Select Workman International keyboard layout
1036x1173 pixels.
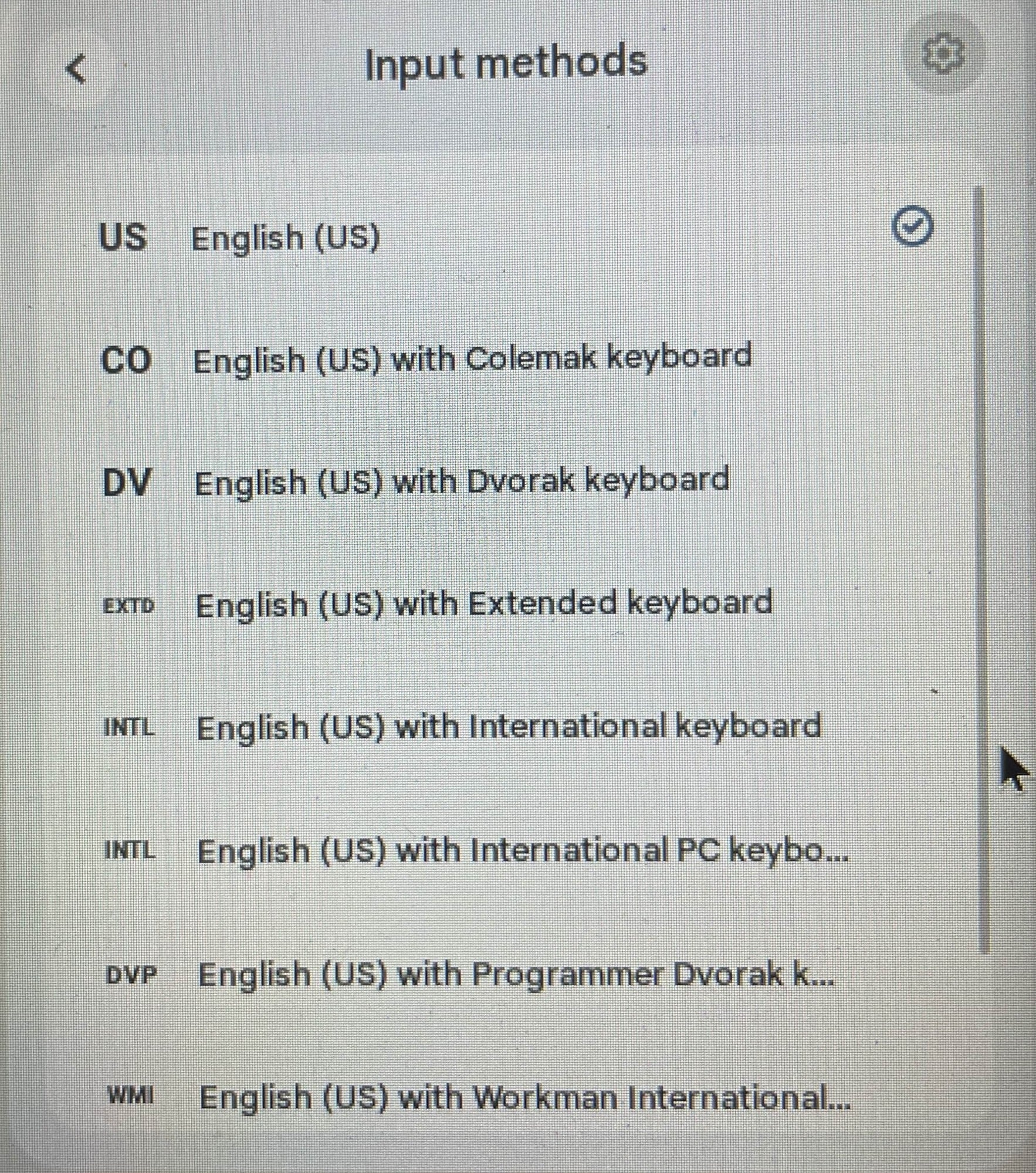pyautogui.click(x=524, y=1097)
